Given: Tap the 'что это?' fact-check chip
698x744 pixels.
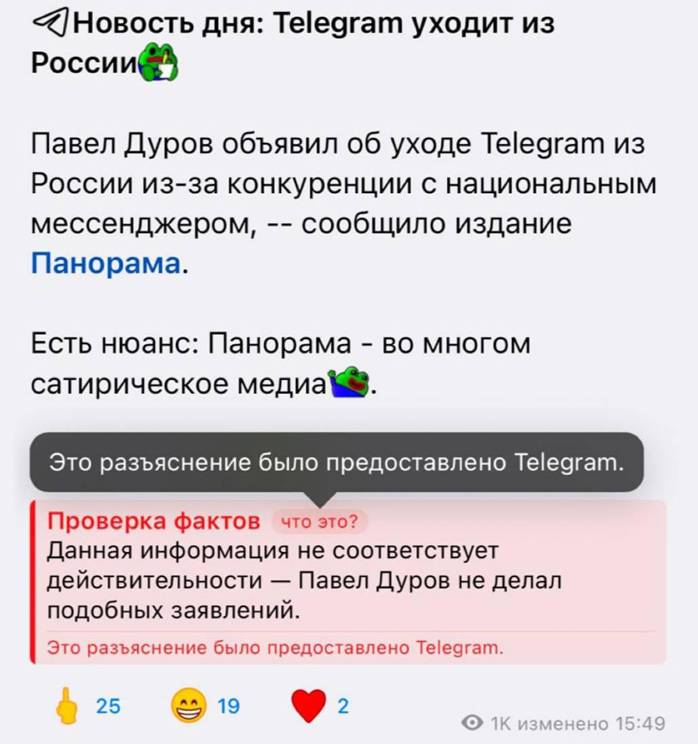Looking at the screenshot, I should tap(319, 521).
